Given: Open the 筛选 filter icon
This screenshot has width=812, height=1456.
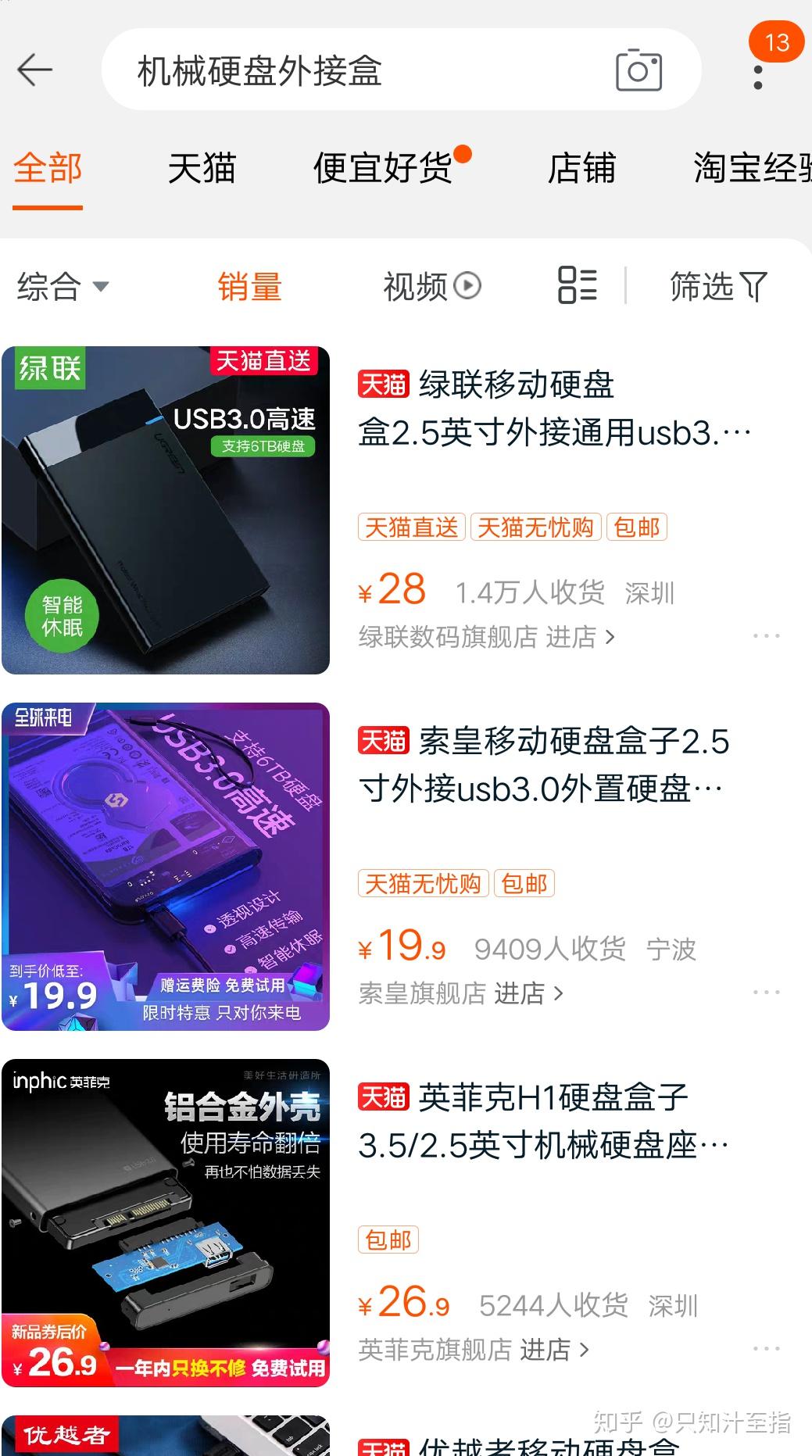Looking at the screenshot, I should click(x=717, y=287).
